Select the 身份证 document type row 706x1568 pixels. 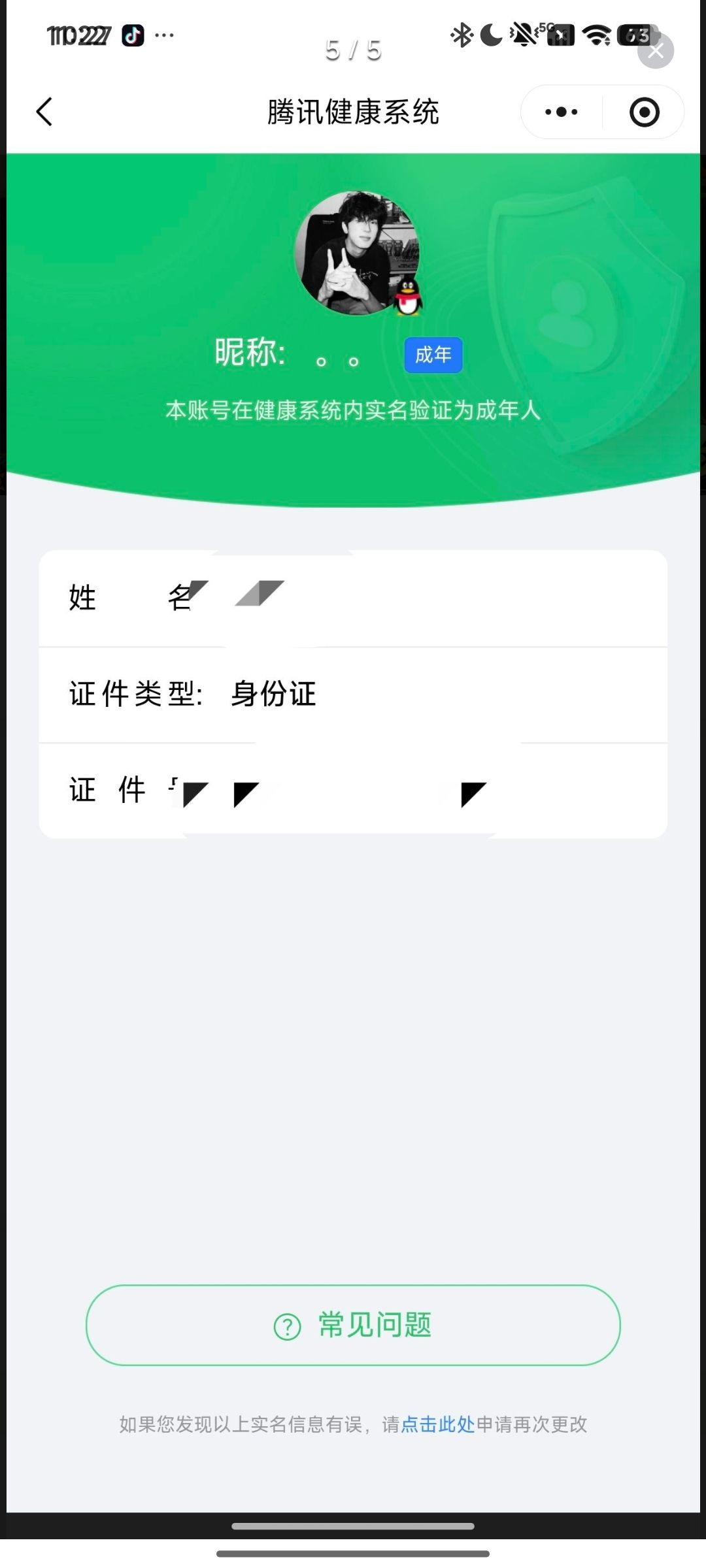tap(353, 694)
